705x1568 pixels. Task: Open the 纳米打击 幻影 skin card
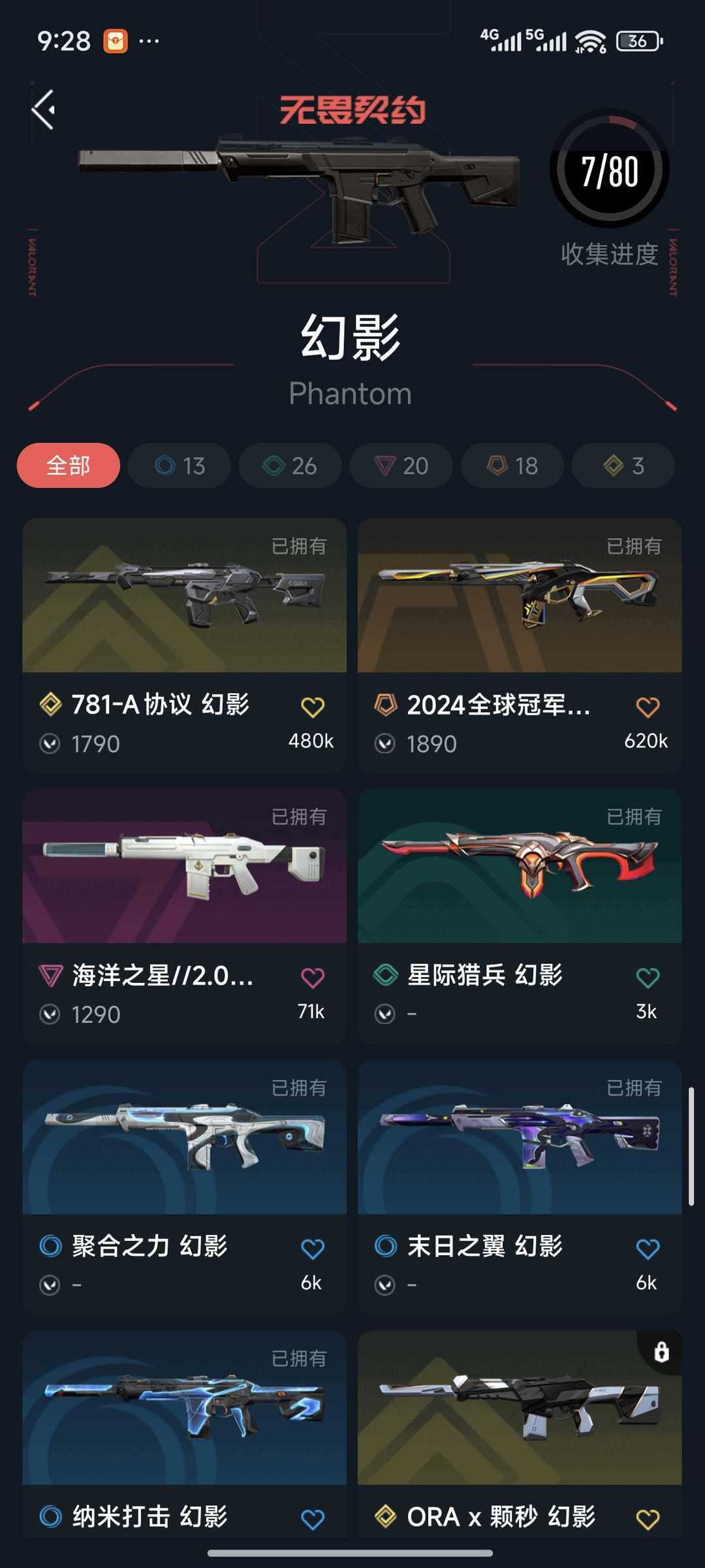click(x=184, y=1408)
